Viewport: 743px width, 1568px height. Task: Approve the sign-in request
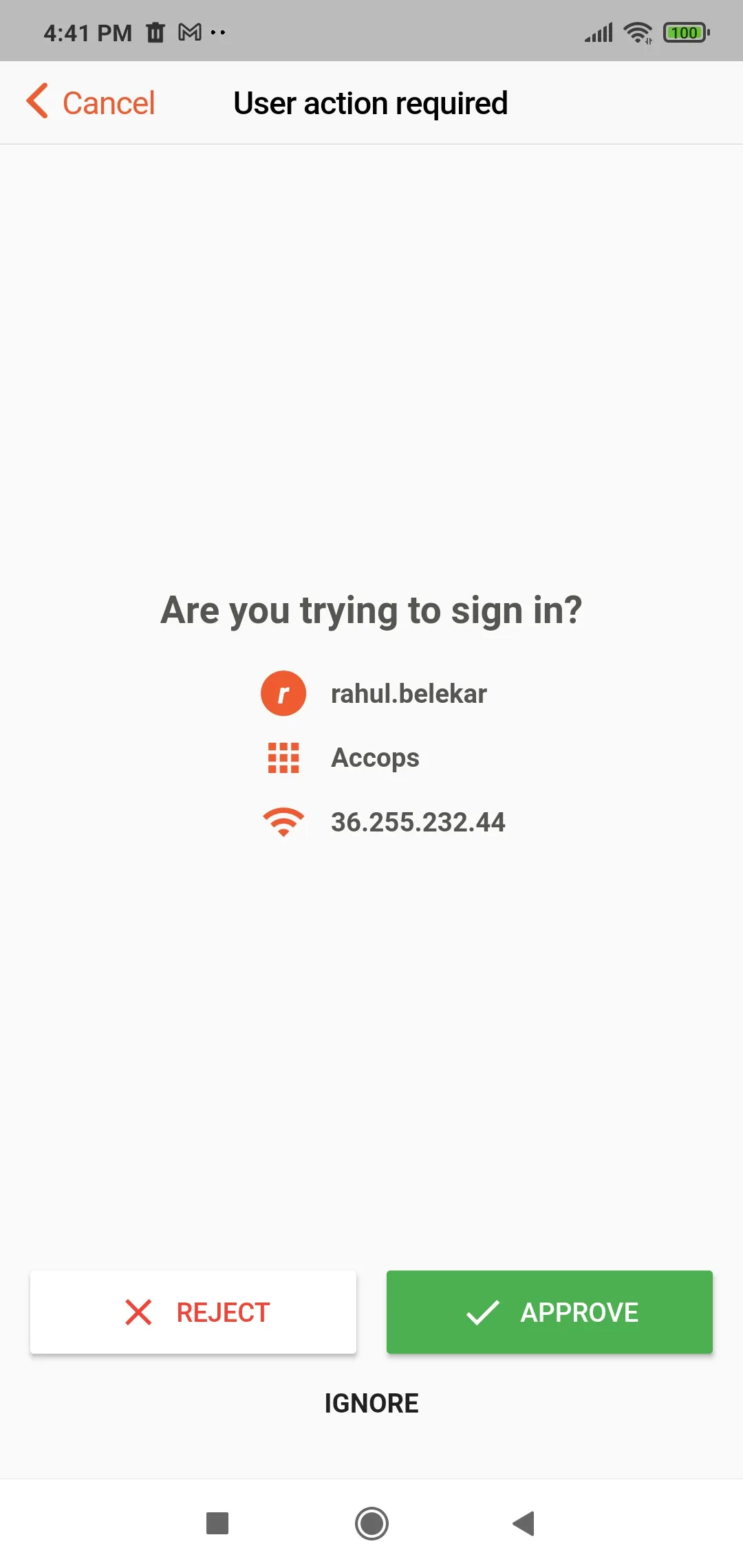[x=549, y=1312]
